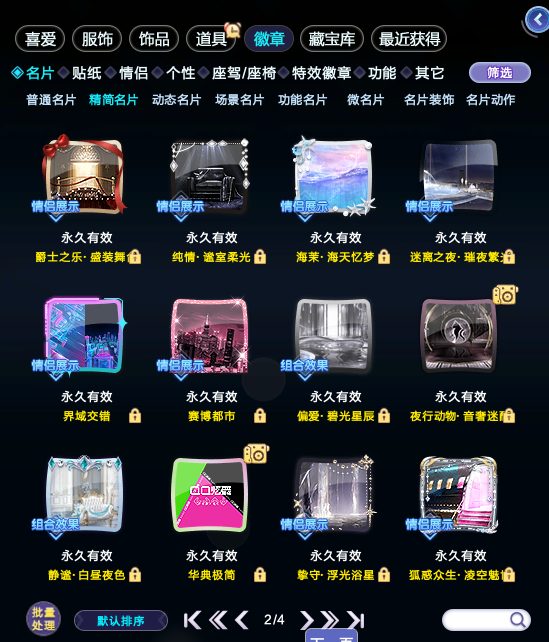The height and width of the screenshot is (642, 549).
Task: Tap the back arrow icon
Action: tap(537, 20)
